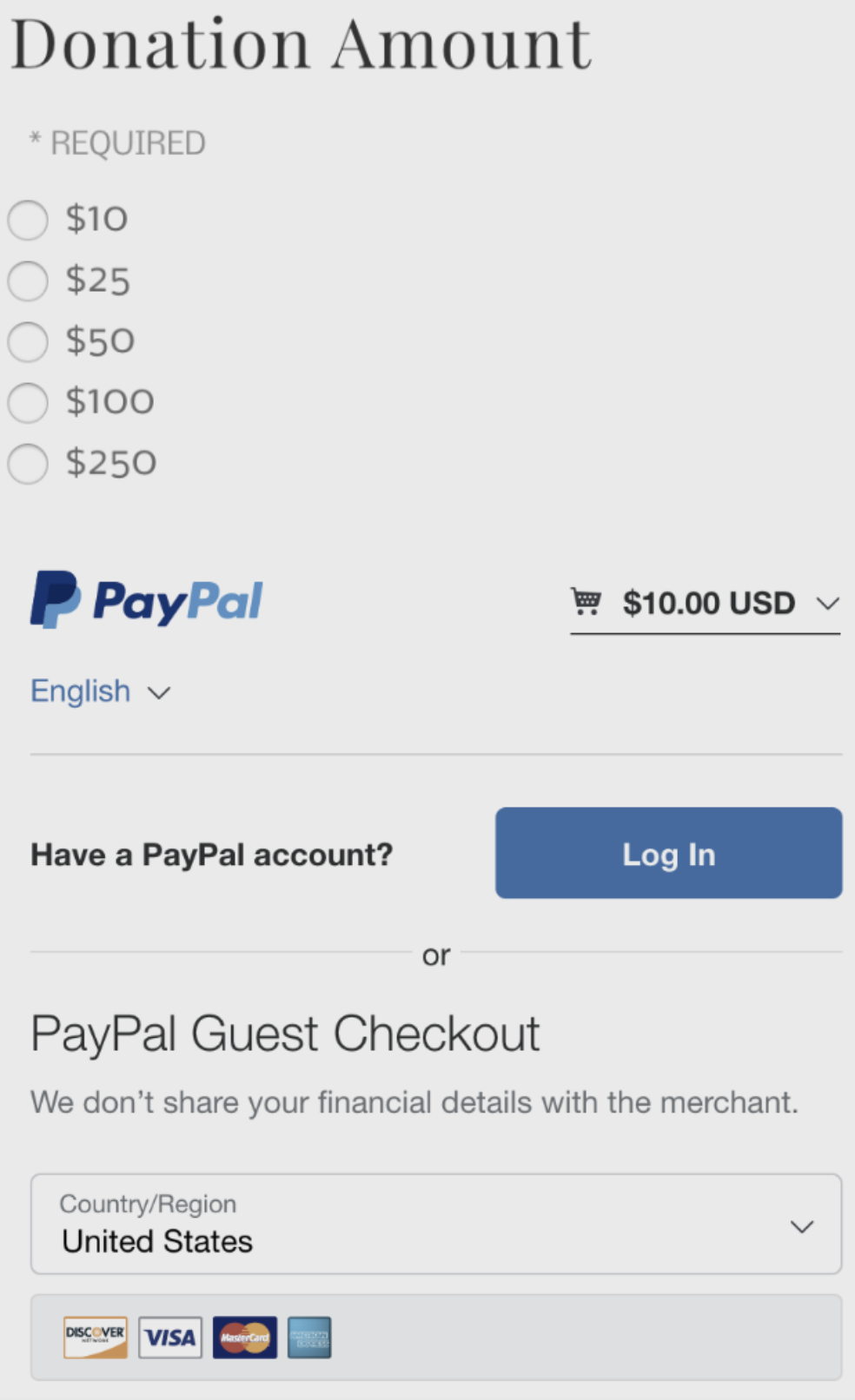
Task: Select the $50 donation amount
Action: click(27, 342)
